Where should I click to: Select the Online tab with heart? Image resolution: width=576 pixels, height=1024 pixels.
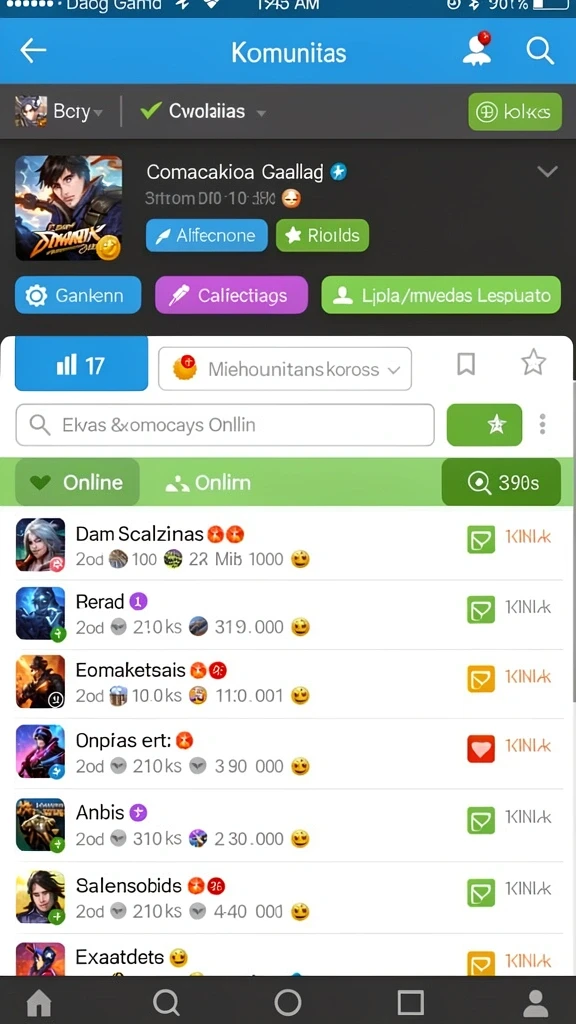coord(77,482)
